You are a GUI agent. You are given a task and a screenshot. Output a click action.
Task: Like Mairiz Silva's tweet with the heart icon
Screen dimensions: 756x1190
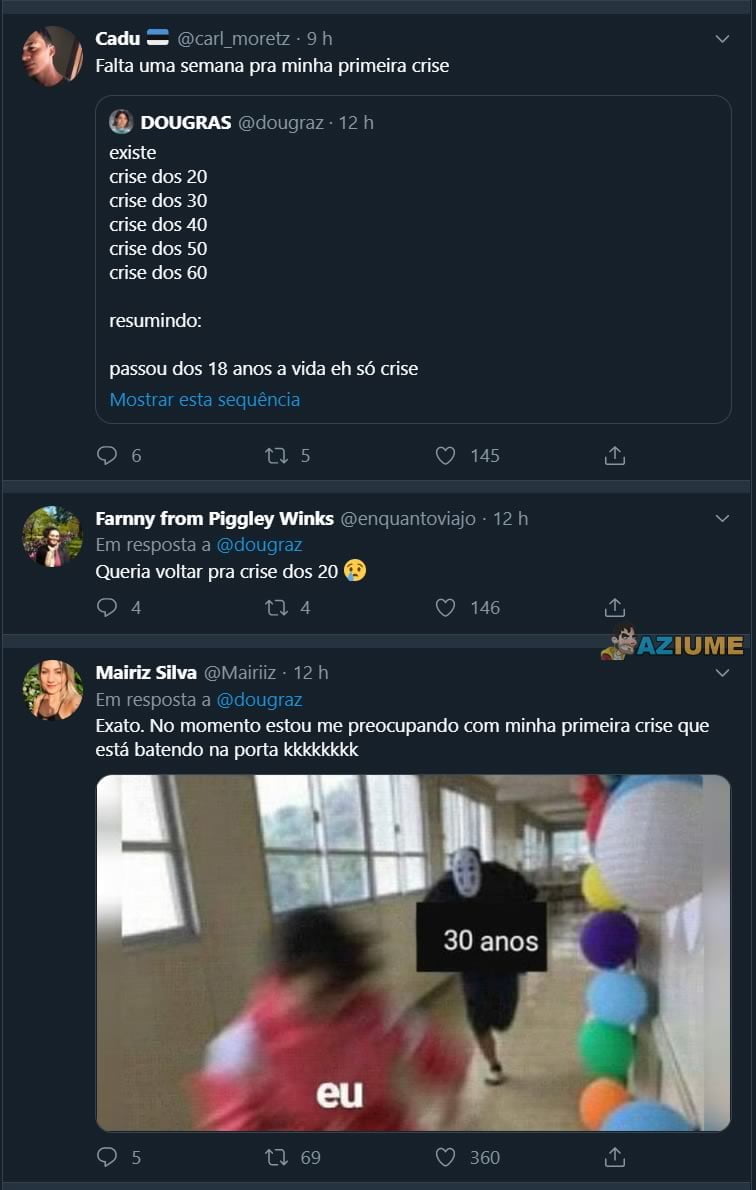[443, 1156]
